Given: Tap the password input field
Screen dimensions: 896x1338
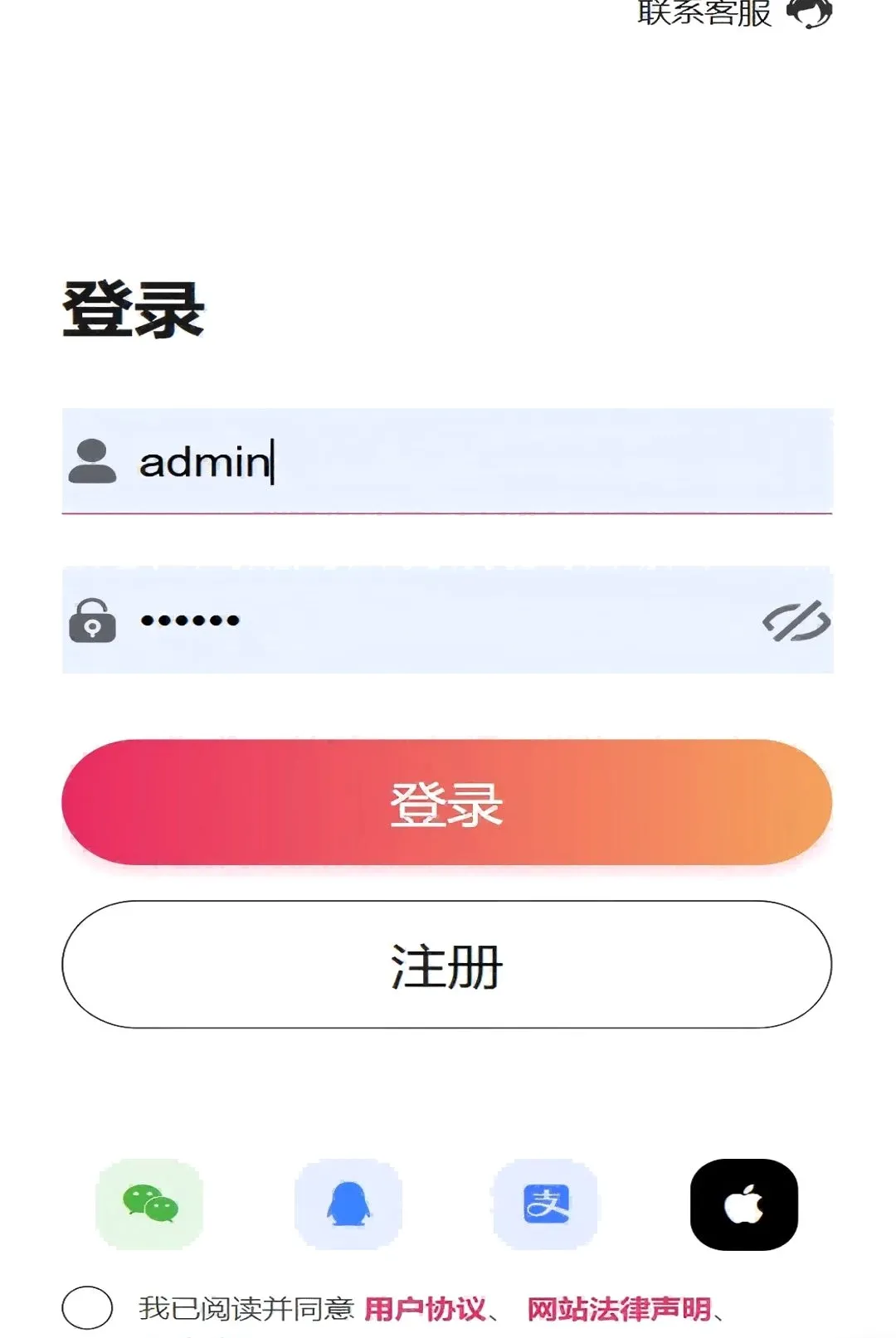Looking at the screenshot, I should pos(447,620).
